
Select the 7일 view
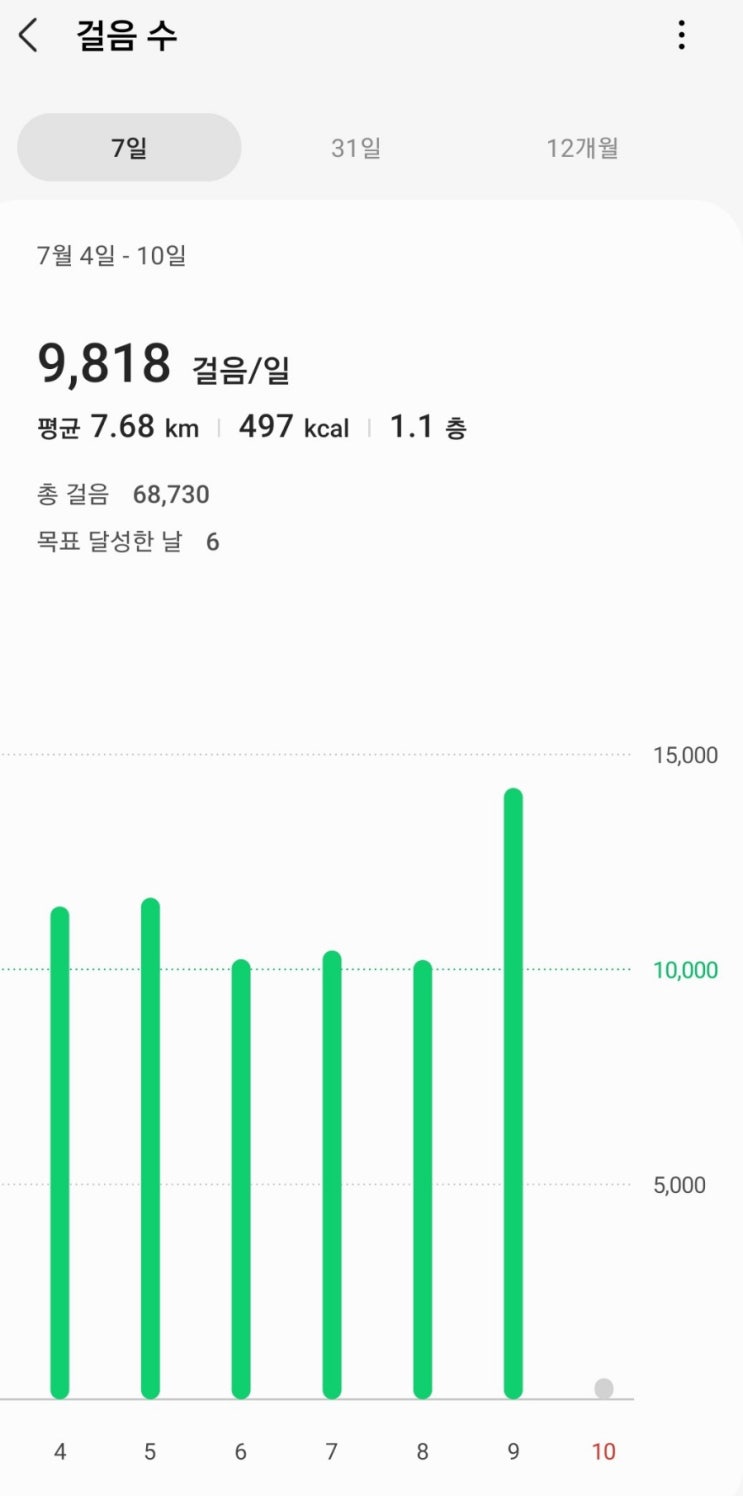(x=129, y=148)
